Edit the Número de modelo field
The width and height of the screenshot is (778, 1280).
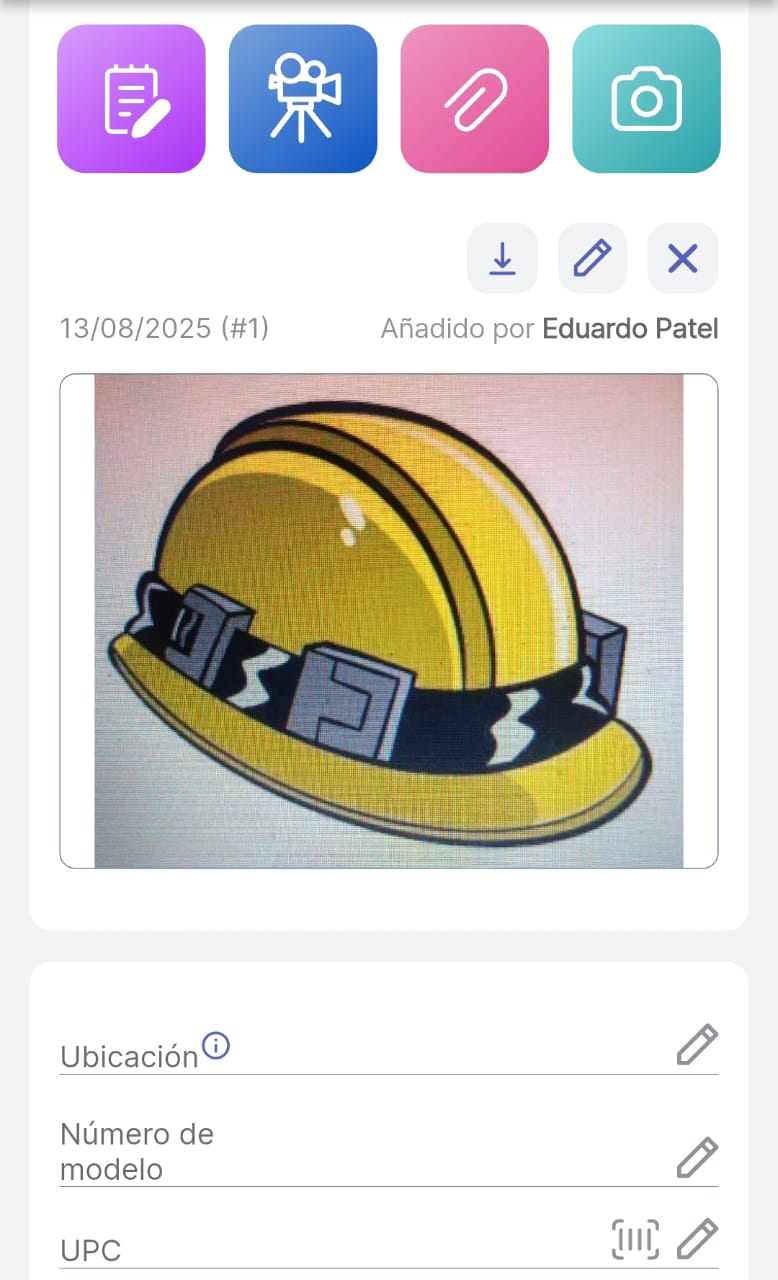697,1158
